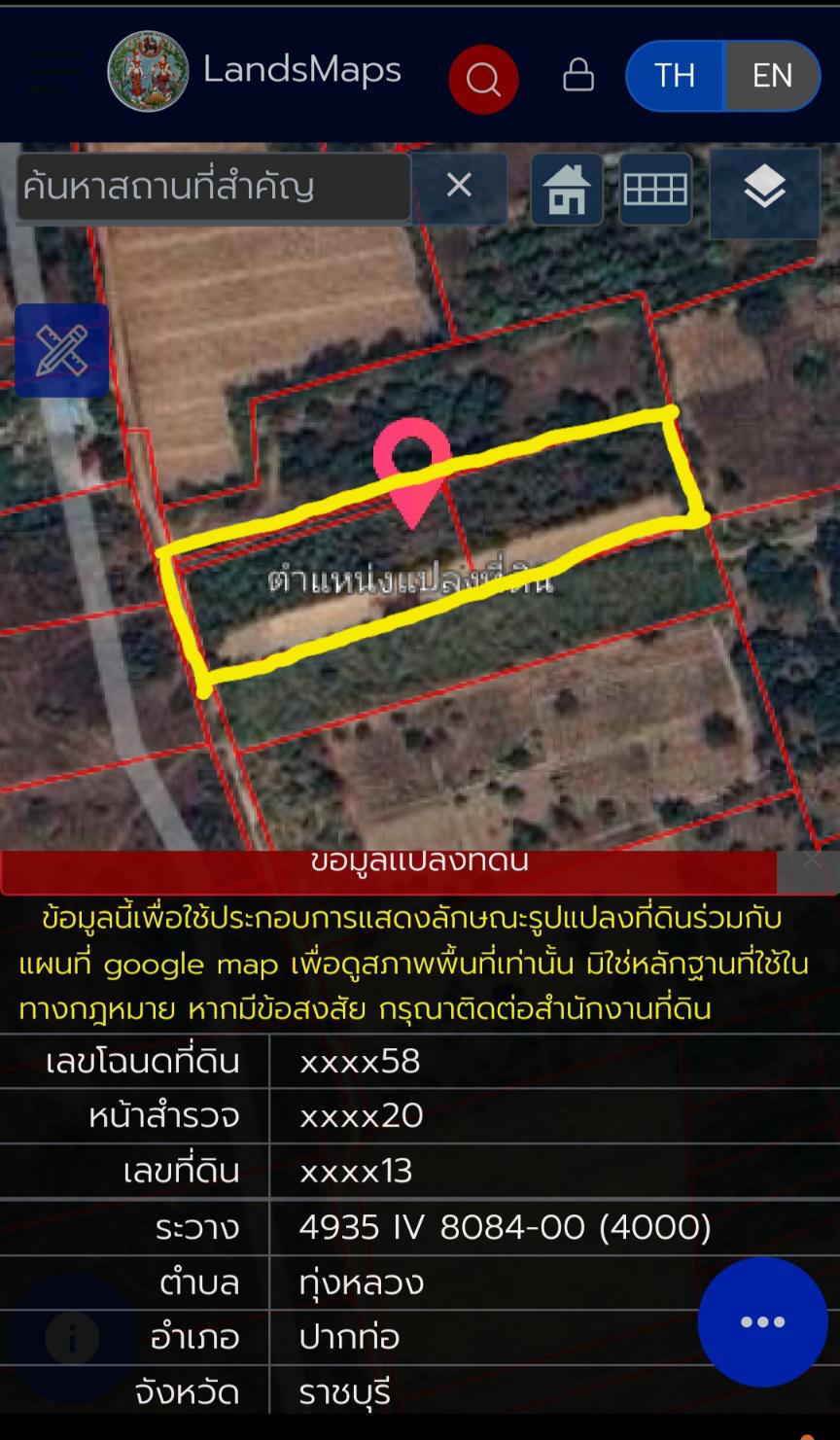
Task: Open the grid table tool
Action: 655,189
